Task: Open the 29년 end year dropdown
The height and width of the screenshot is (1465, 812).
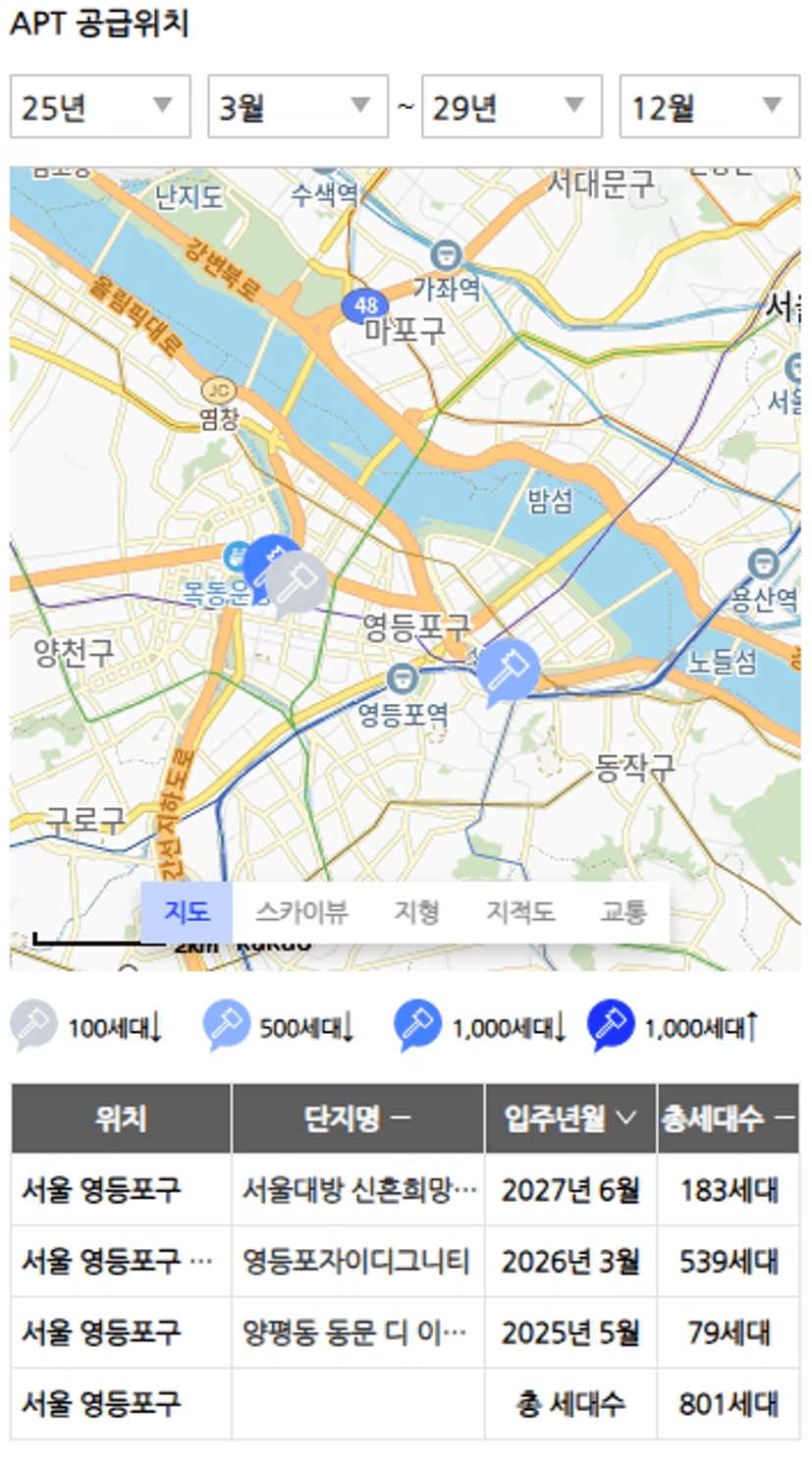Action: pos(511,107)
